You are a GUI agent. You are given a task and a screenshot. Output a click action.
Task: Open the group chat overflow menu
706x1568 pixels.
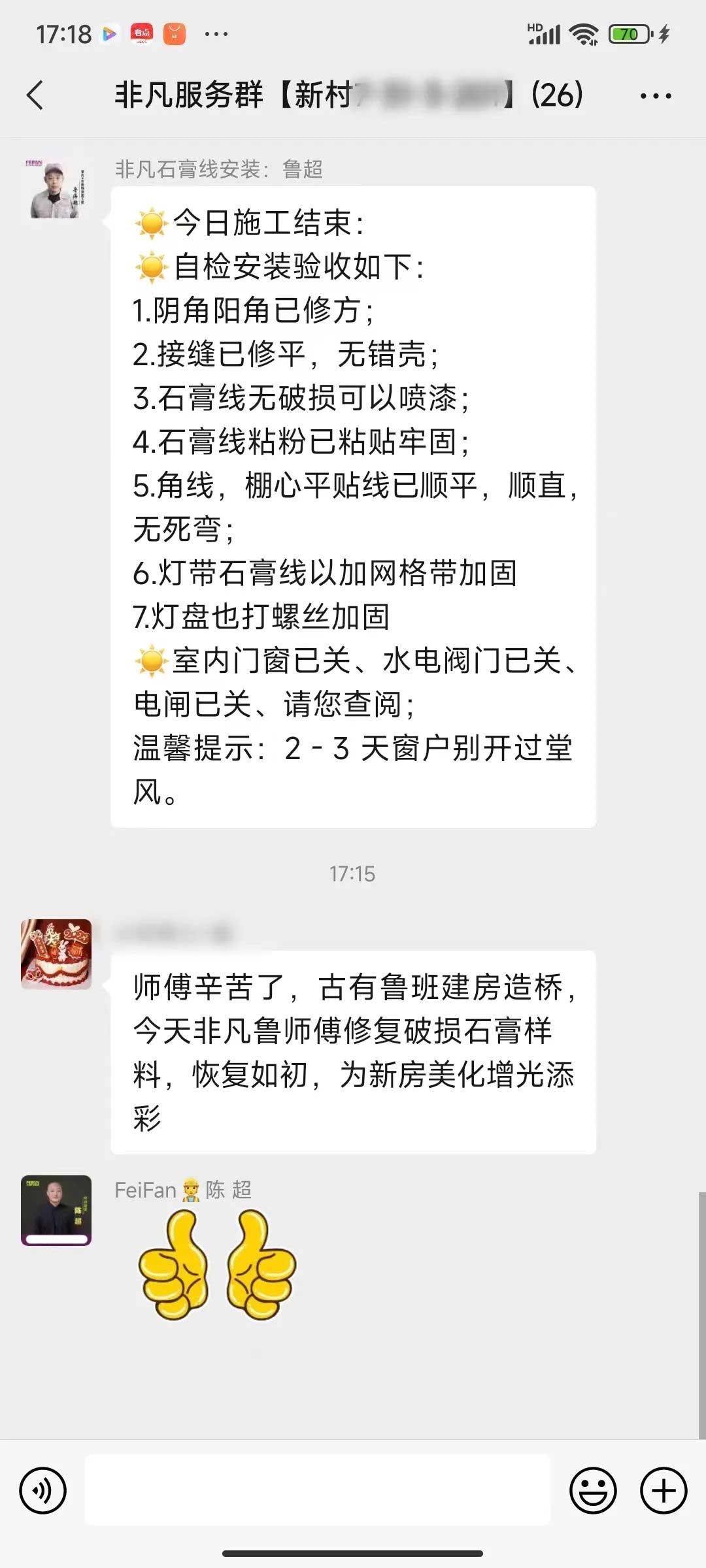coord(655,95)
